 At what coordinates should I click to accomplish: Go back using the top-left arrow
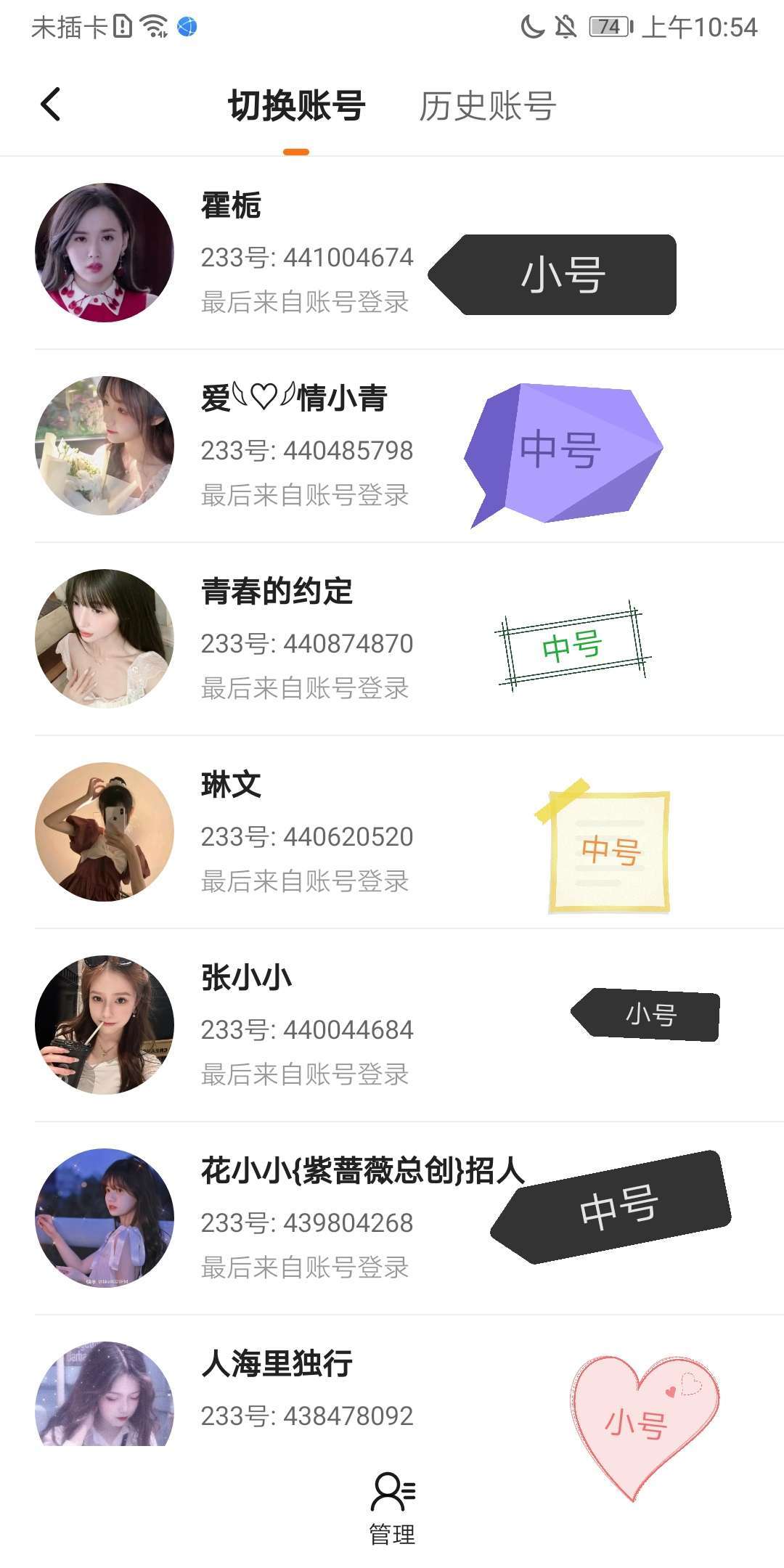[51, 105]
